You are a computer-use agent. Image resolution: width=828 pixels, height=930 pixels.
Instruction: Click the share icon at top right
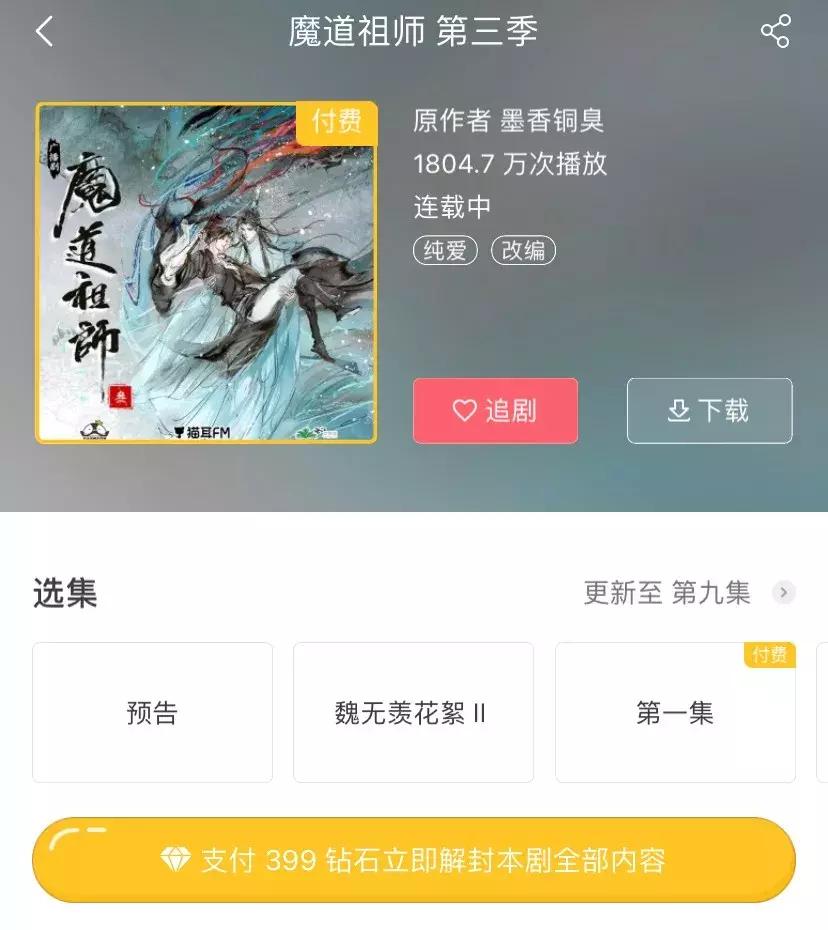click(x=774, y=31)
